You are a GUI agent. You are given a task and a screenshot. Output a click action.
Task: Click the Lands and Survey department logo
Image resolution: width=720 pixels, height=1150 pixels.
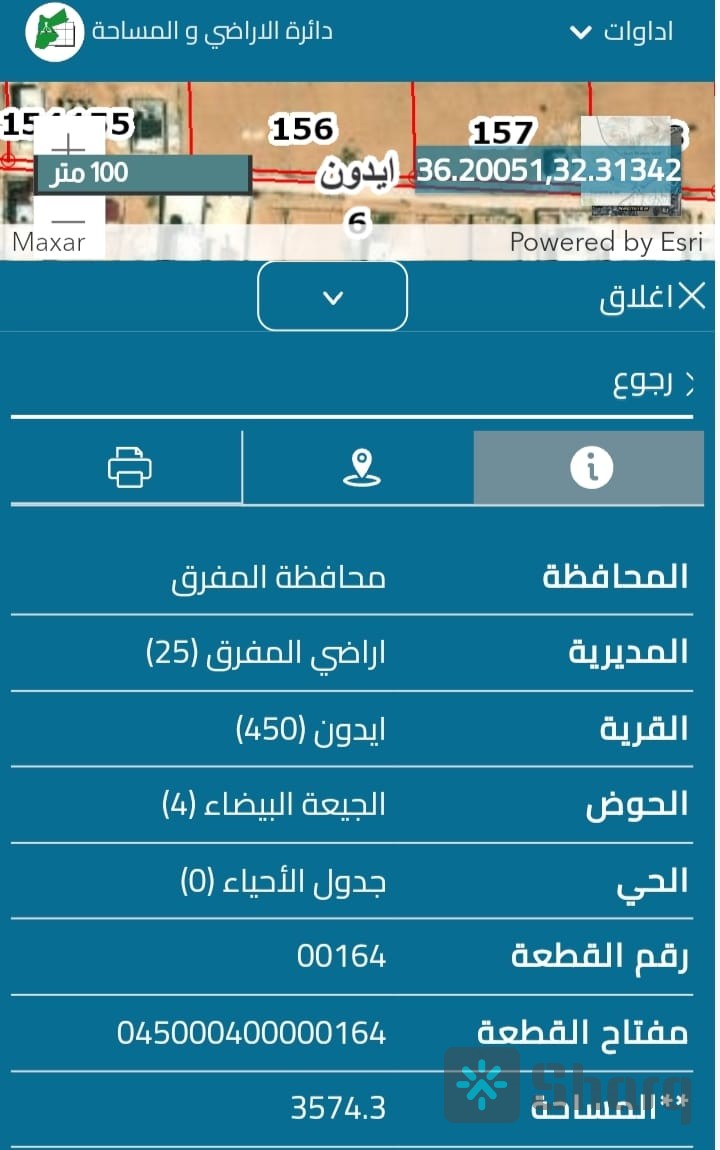tap(52, 32)
